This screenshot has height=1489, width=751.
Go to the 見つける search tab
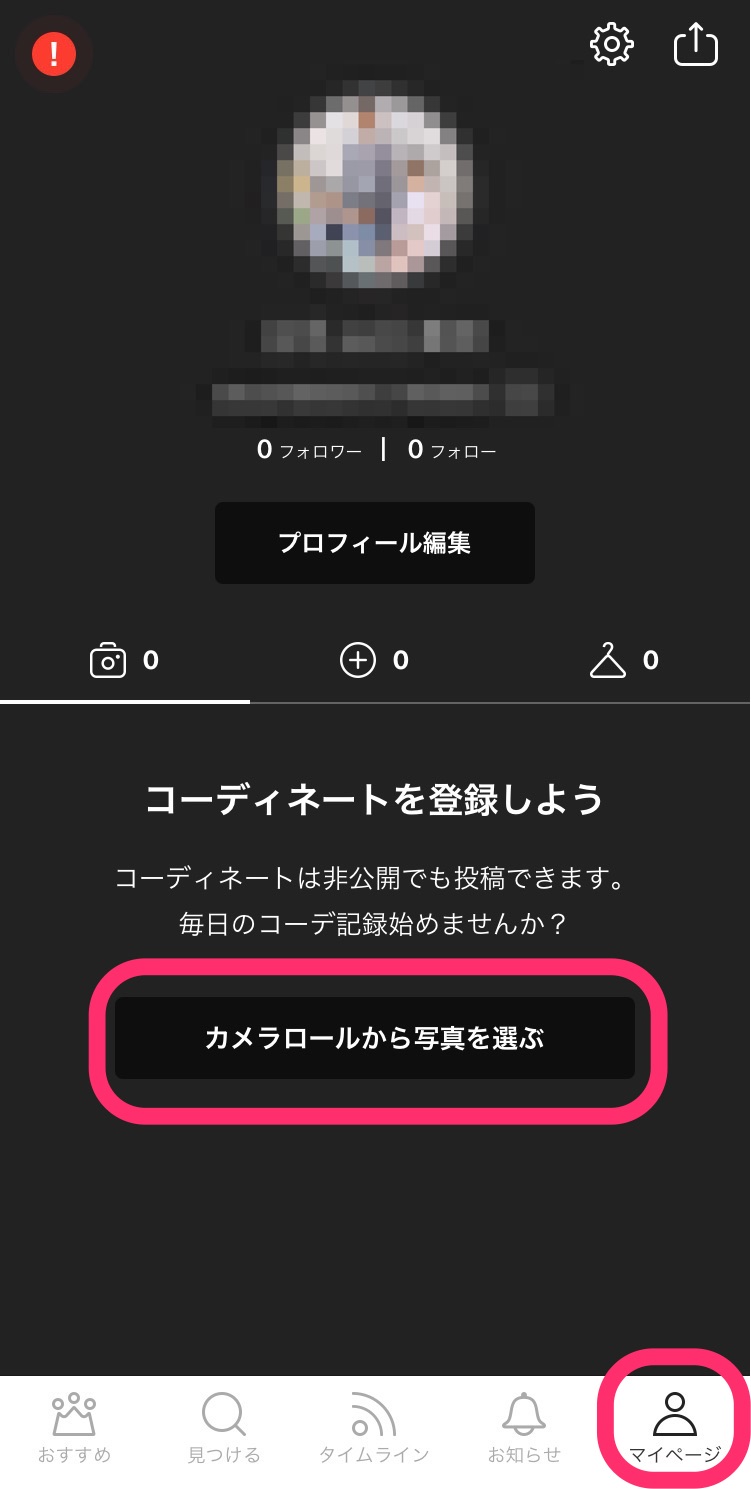tap(224, 1428)
